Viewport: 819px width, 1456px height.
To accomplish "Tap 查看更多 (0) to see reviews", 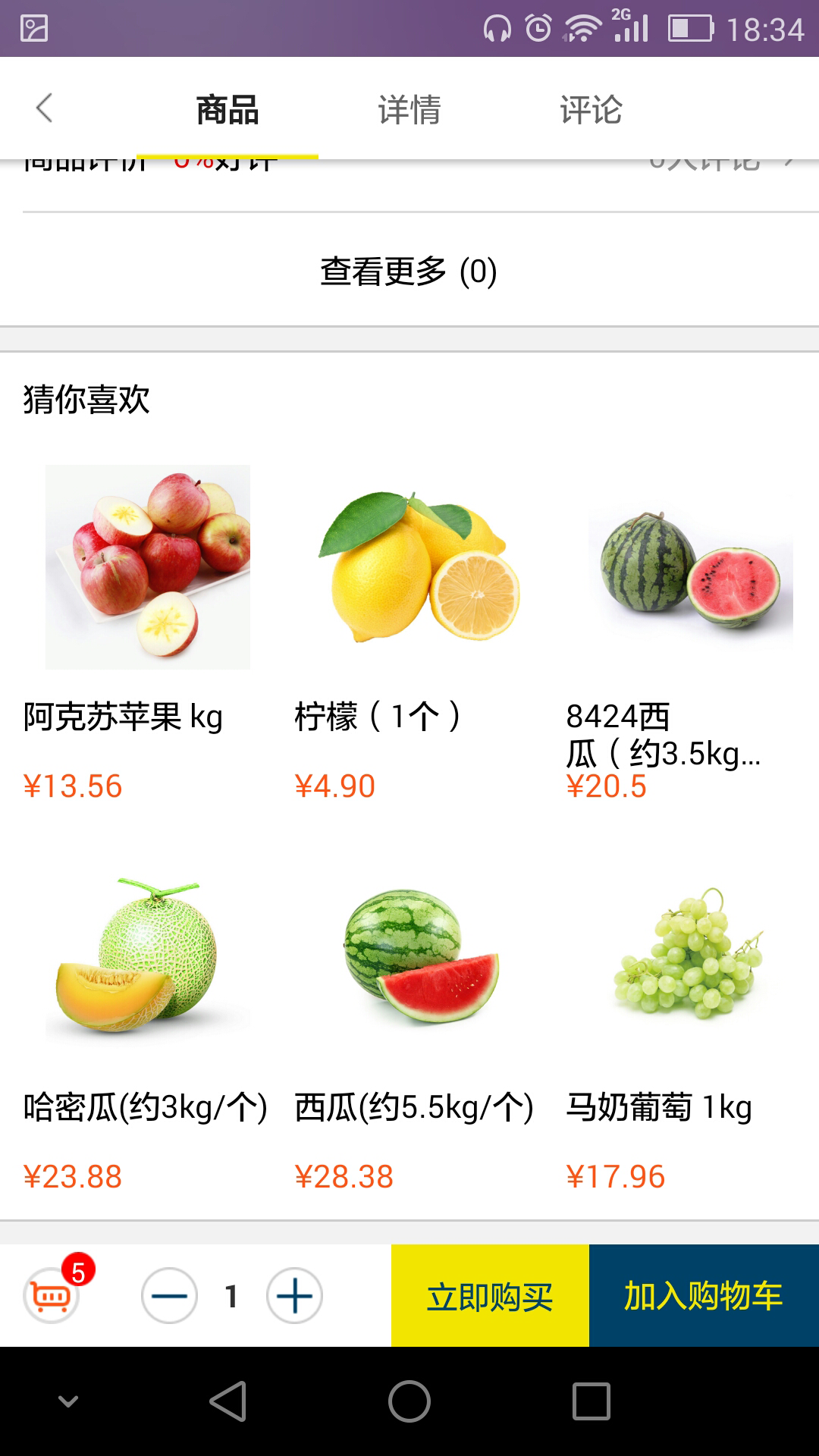I will (x=409, y=271).
